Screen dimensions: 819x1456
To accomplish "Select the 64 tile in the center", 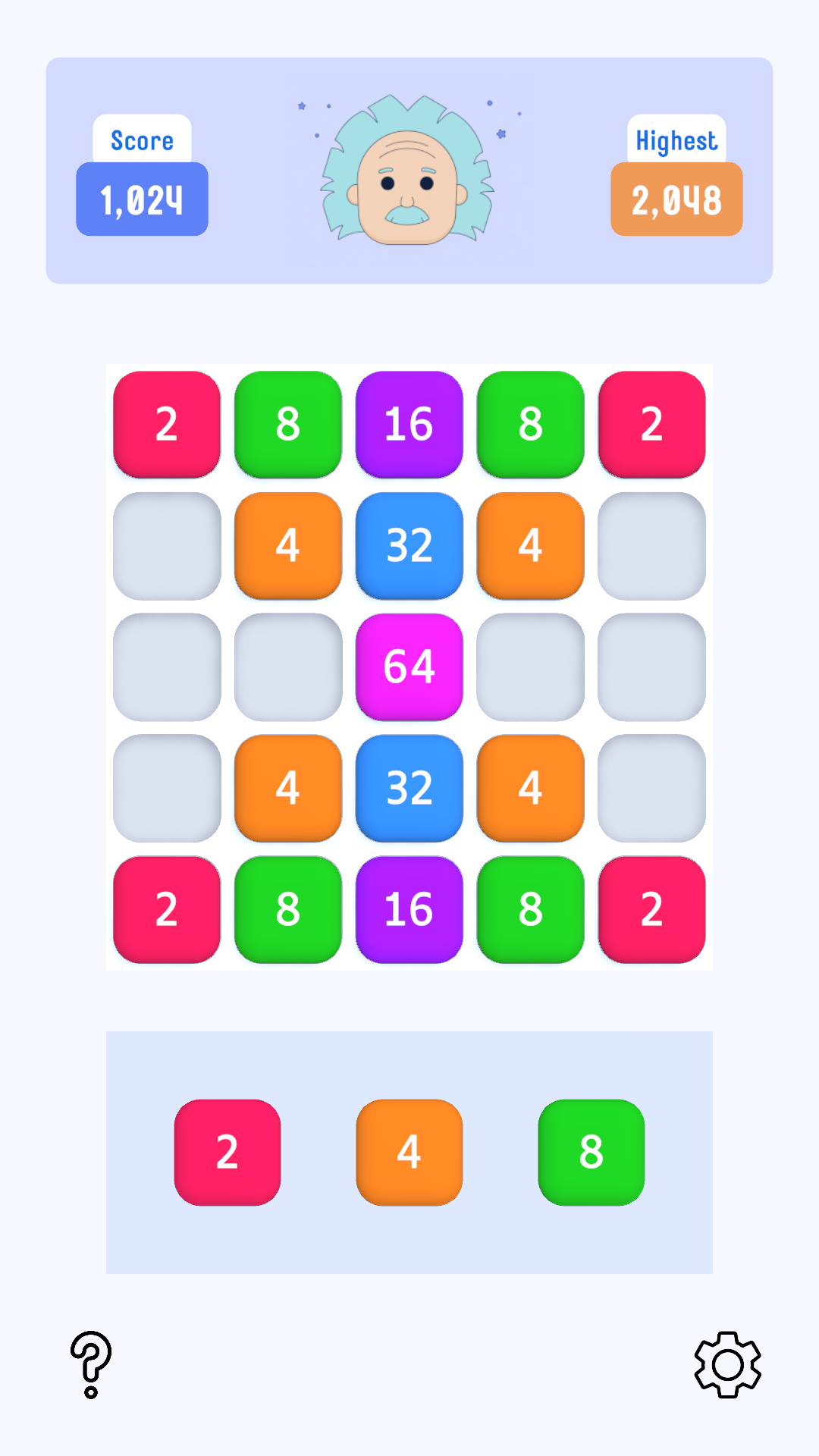I will coord(409,667).
